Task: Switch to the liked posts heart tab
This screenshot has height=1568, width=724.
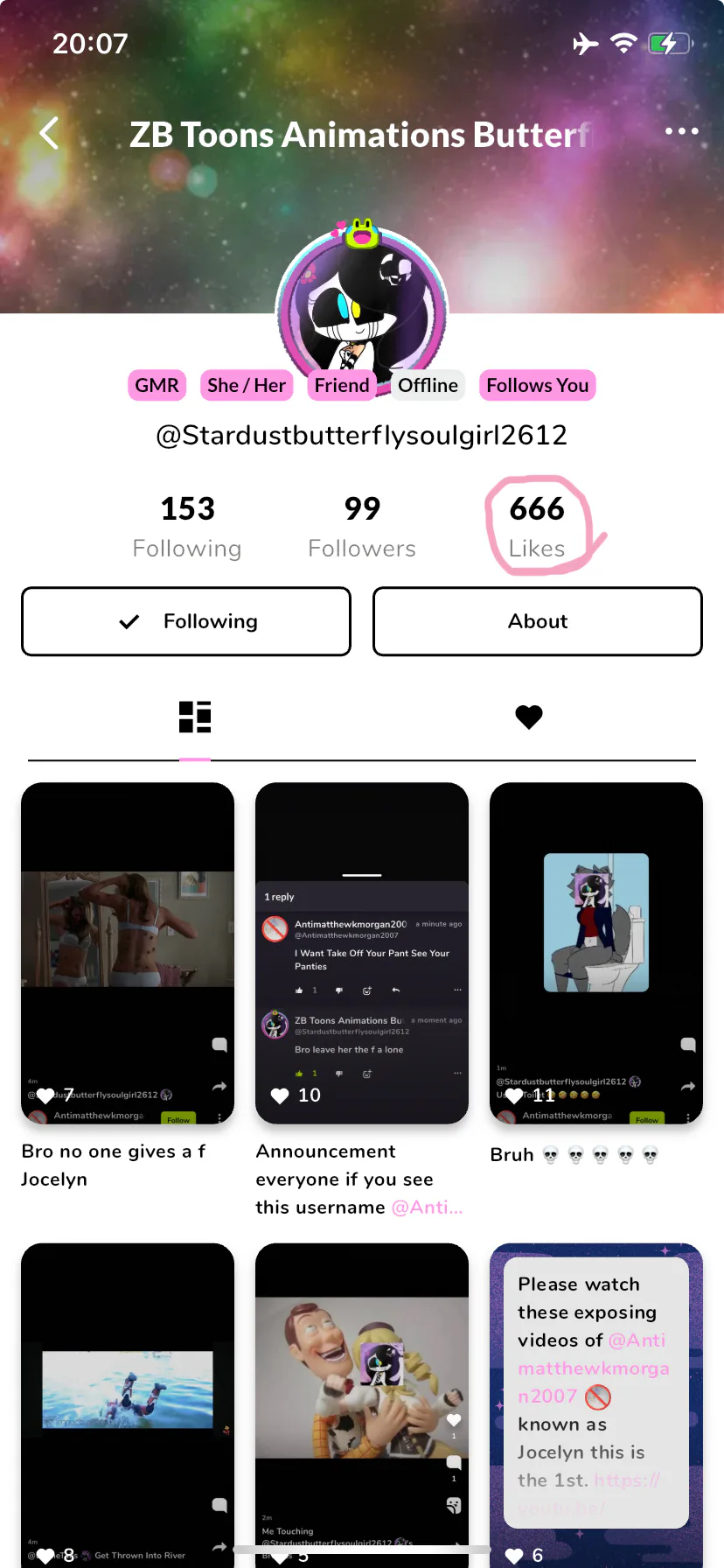Action: (x=529, y=717)
